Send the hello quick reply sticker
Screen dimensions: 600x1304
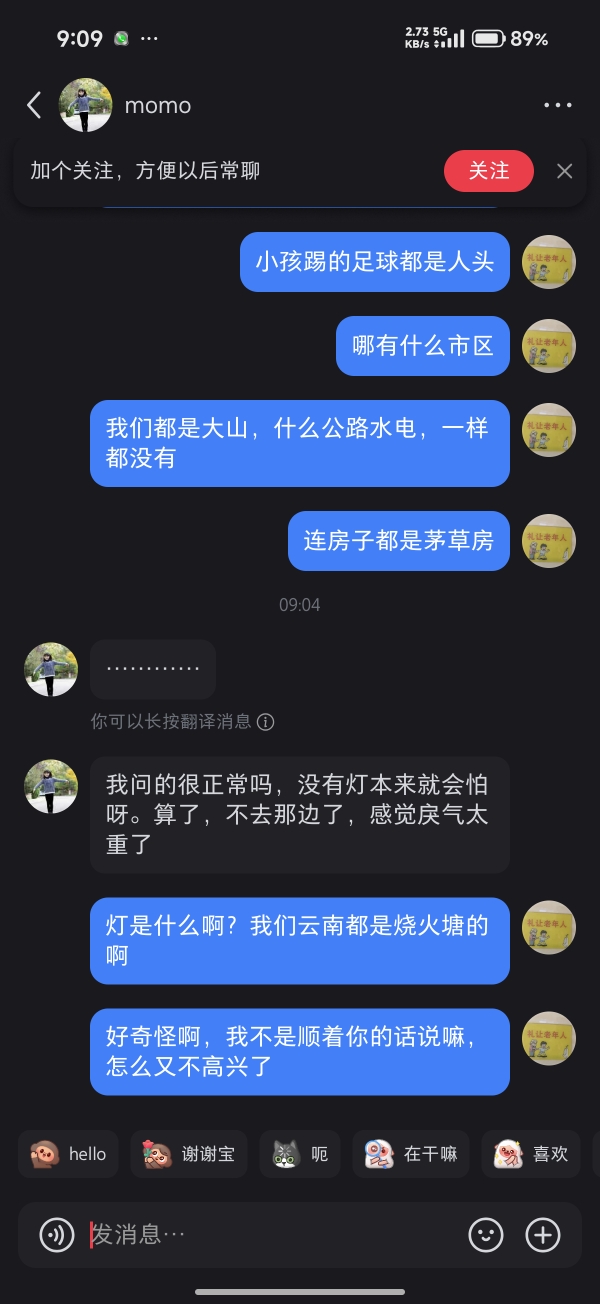tap(69, 1154)
